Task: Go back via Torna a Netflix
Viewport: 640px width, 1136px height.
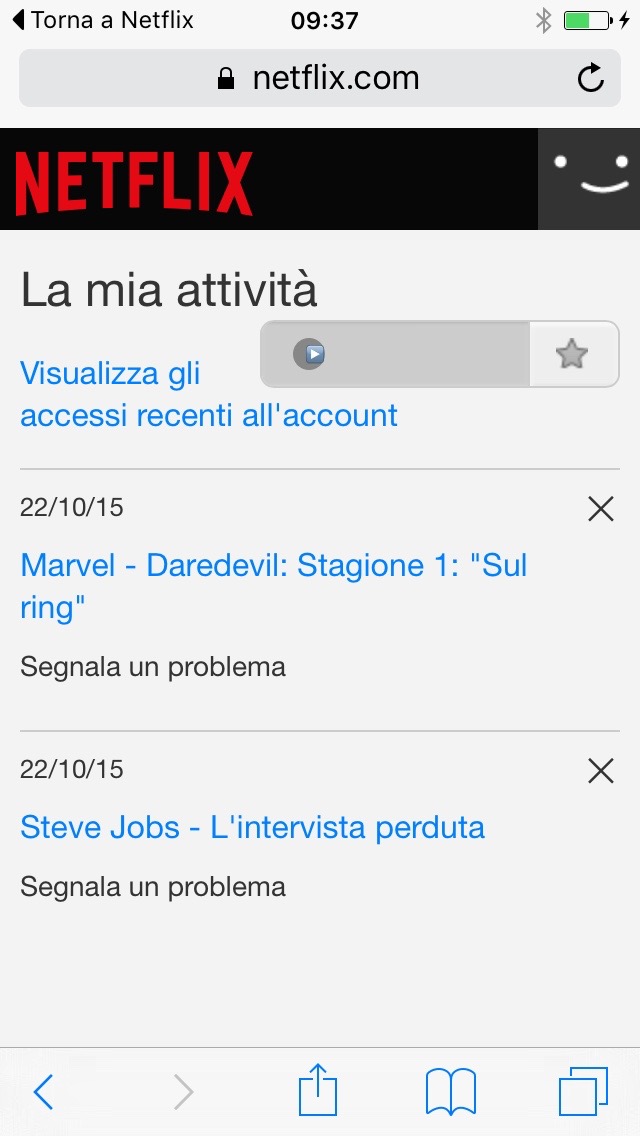Action: [x=102, y=20]
